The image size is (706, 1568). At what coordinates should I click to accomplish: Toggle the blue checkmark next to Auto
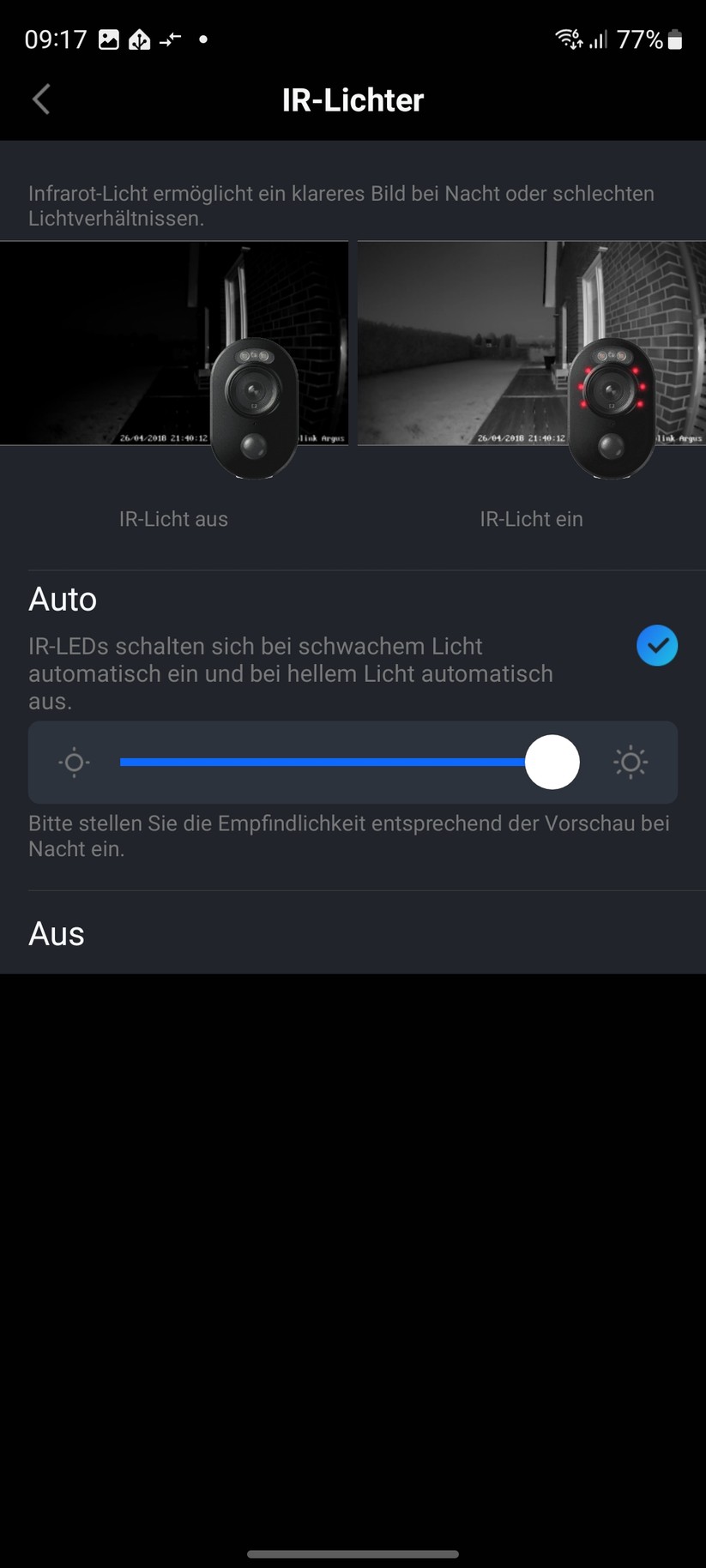pyautogui.click(x=657, y=645)
